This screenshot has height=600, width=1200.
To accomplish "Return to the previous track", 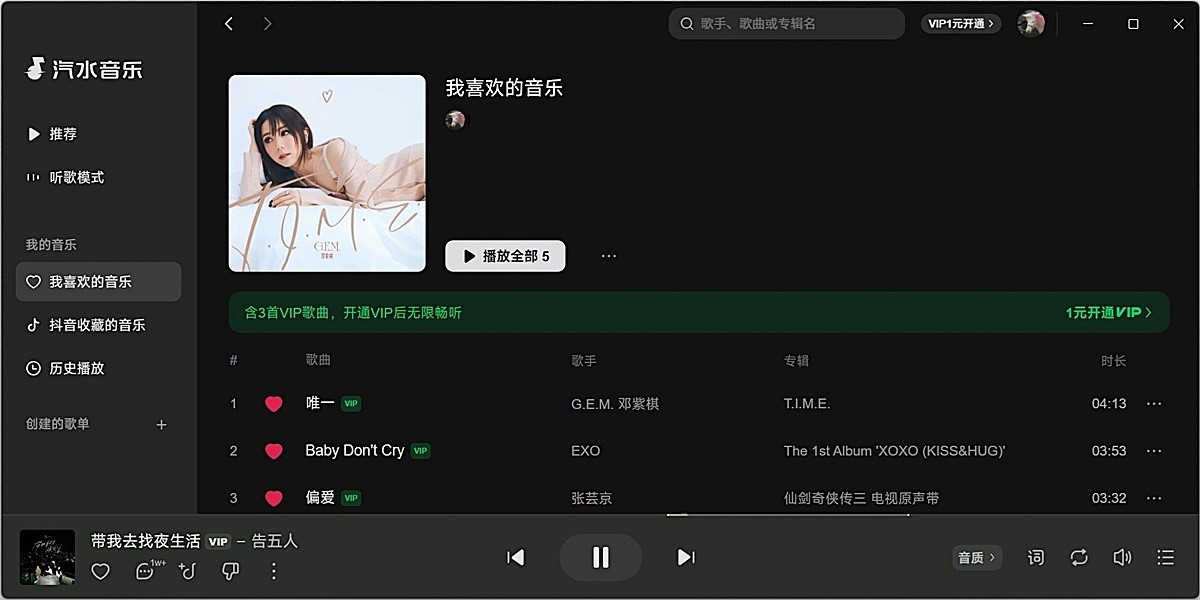I will pos(516,557).
